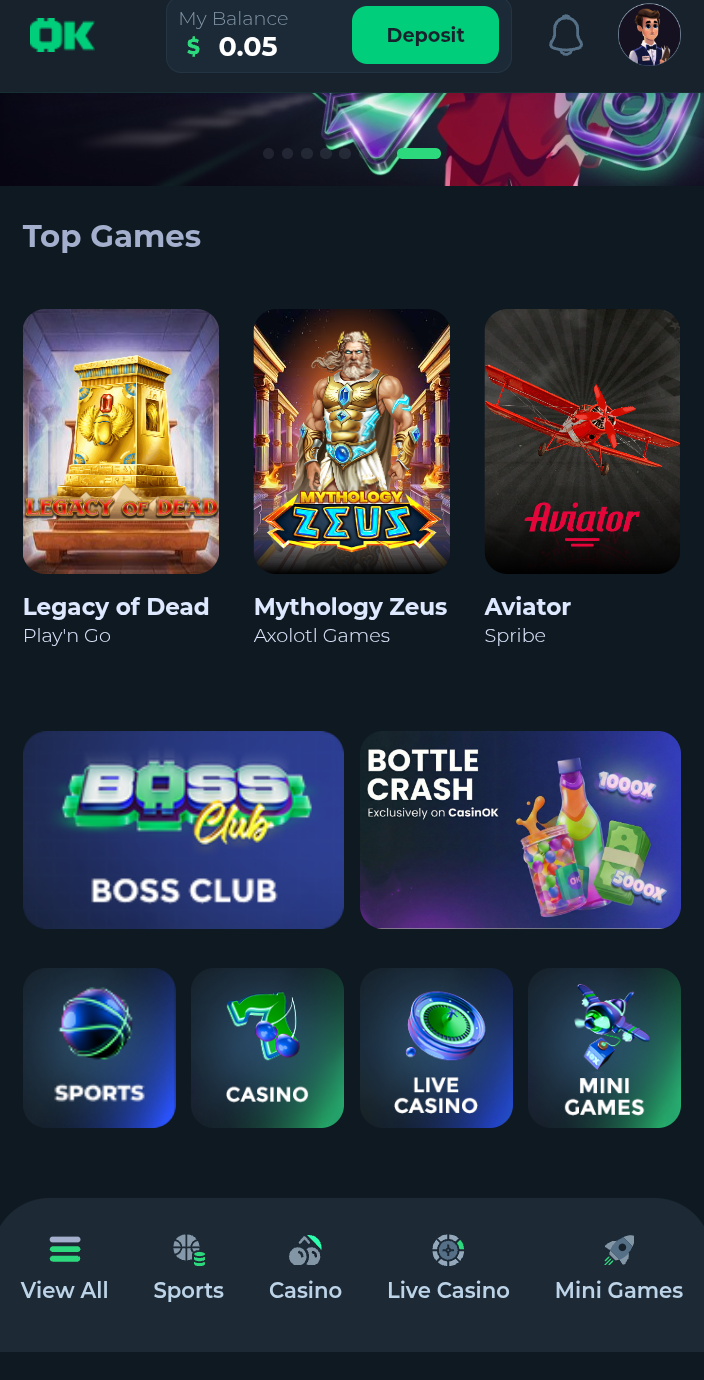
Task: Open the profile avatar
Action: tap(649, 35)
